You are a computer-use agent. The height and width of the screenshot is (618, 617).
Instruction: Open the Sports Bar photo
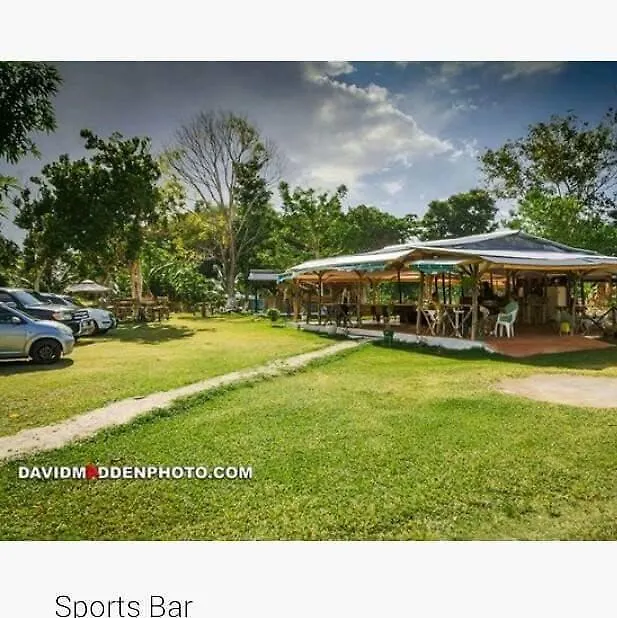point(308,300)
